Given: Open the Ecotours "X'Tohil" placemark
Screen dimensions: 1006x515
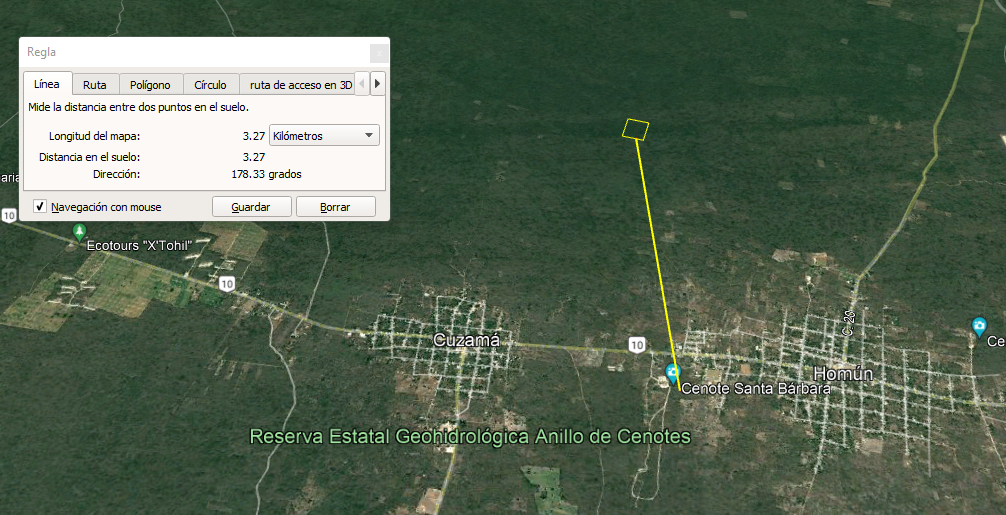Looking at the screenshot, I should pyautogui.click(x=80, y=233).
